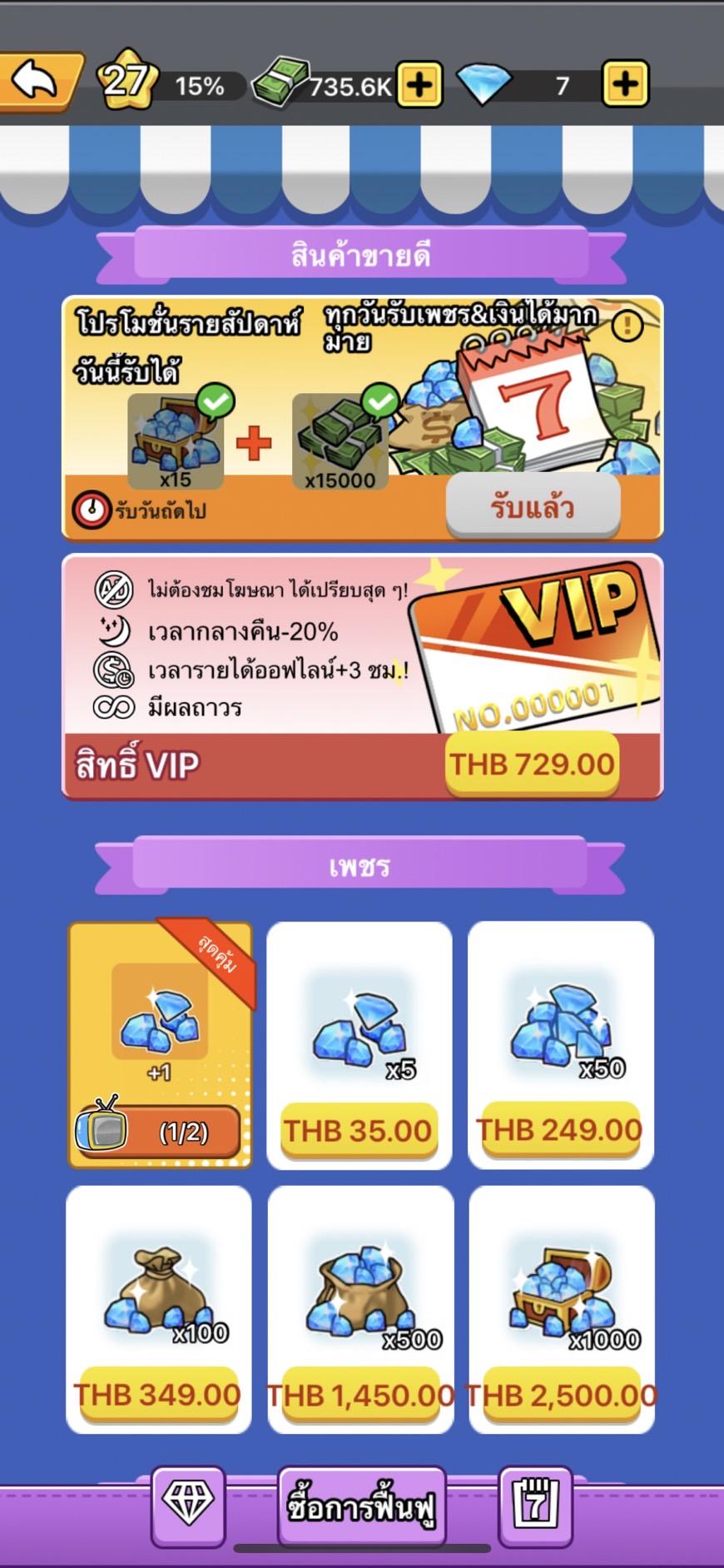Buy x5 diamonds for THB 35.00

pos(359,1131)
